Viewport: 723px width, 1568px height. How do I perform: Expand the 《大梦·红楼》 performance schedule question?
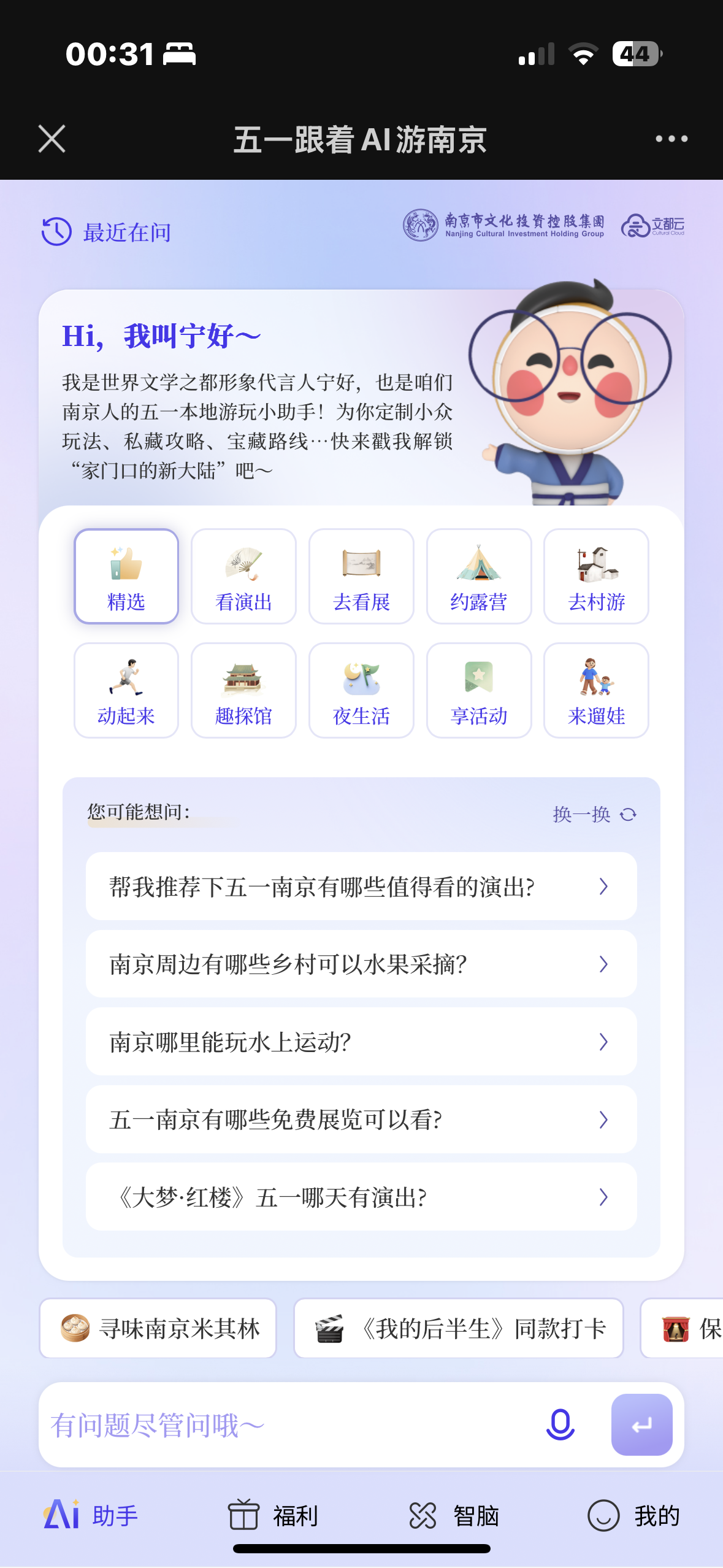point(362,1197)
